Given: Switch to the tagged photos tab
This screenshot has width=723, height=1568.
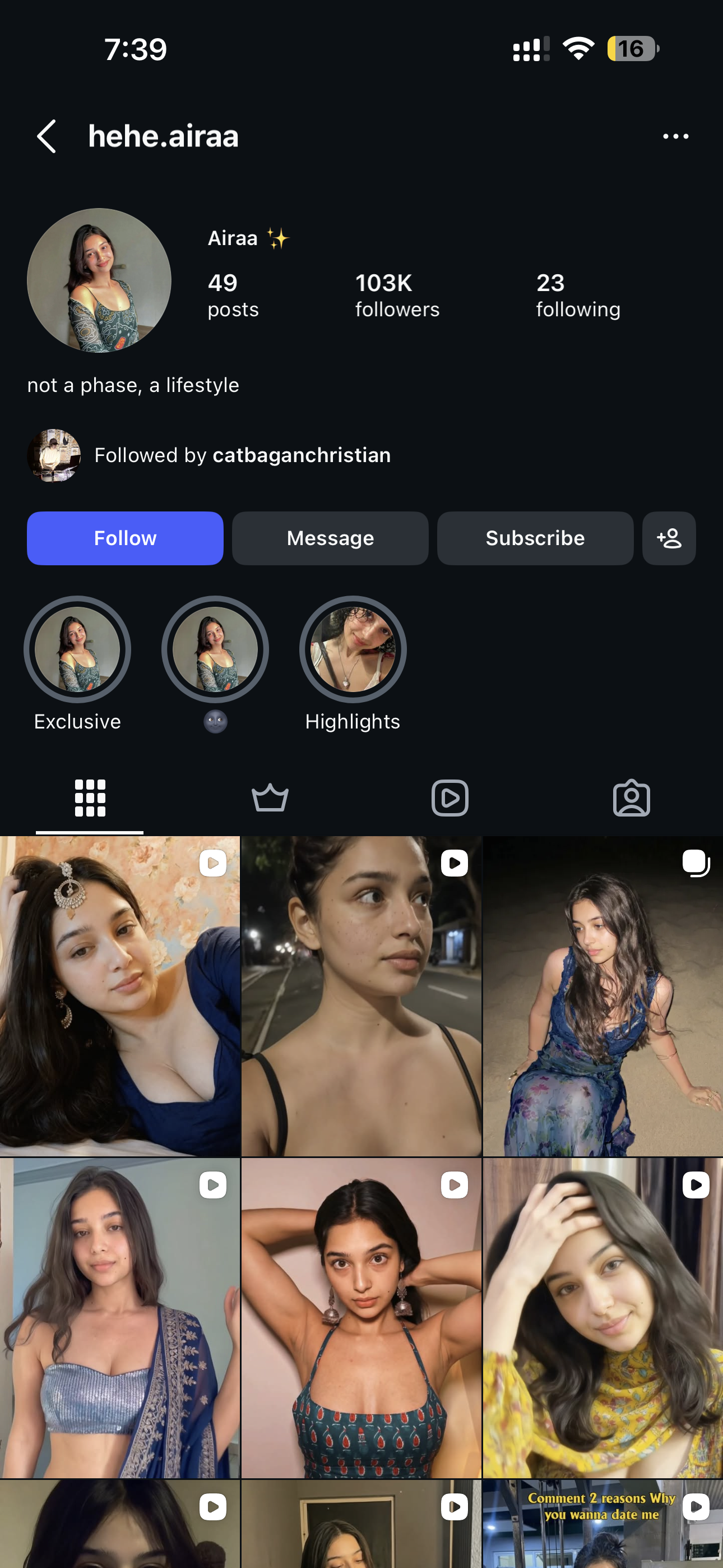Looking at the screenshot, I should pos(631,797).
